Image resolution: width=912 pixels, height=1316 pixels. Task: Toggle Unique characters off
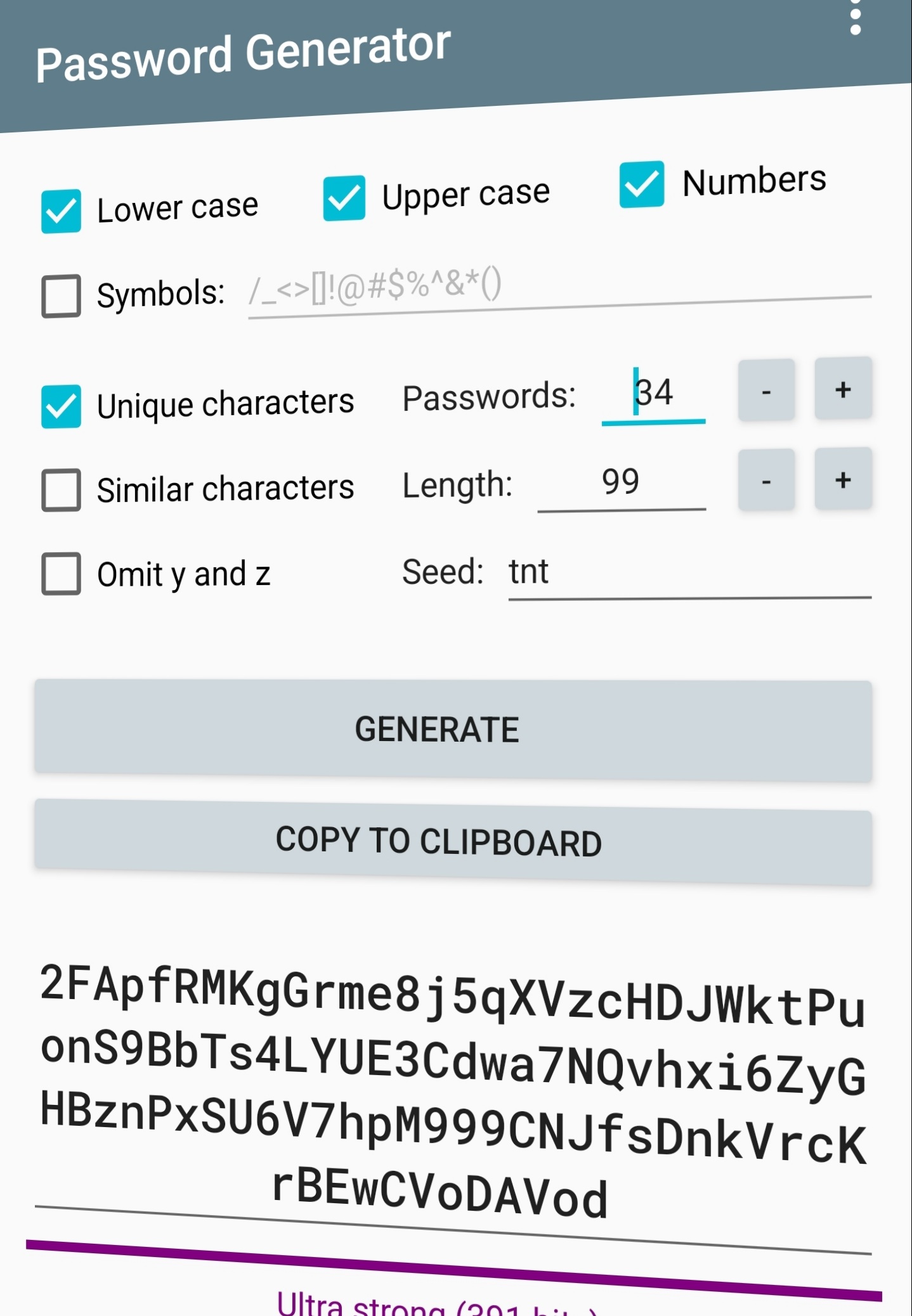pyautogui.click(x=61, y=406)
